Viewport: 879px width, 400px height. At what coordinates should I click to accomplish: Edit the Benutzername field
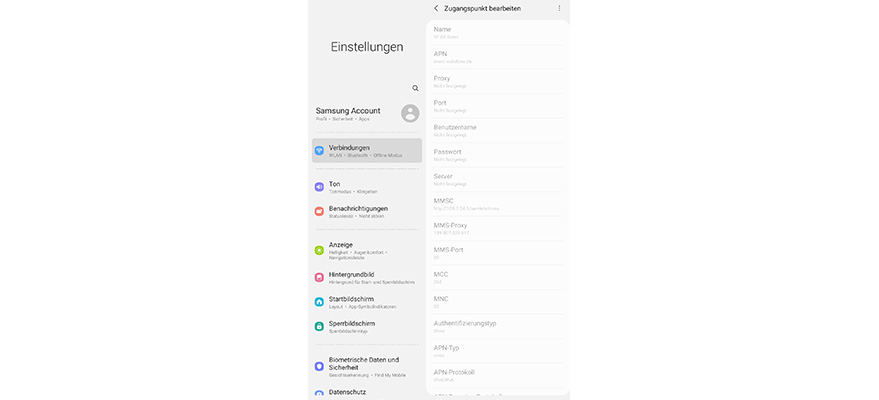pyautogui.click(x=497, y=130)
